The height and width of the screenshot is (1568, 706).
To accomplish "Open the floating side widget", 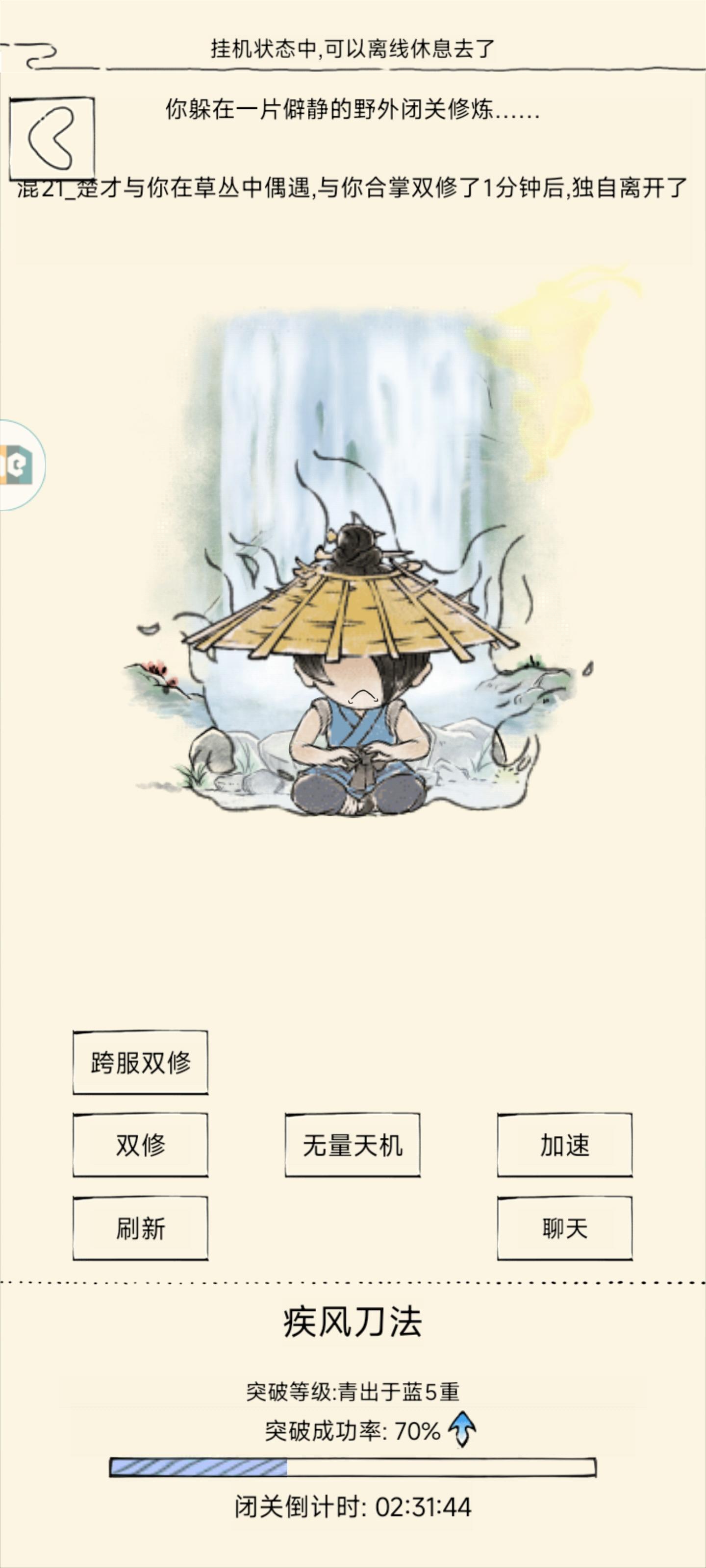I will point(22,465).
